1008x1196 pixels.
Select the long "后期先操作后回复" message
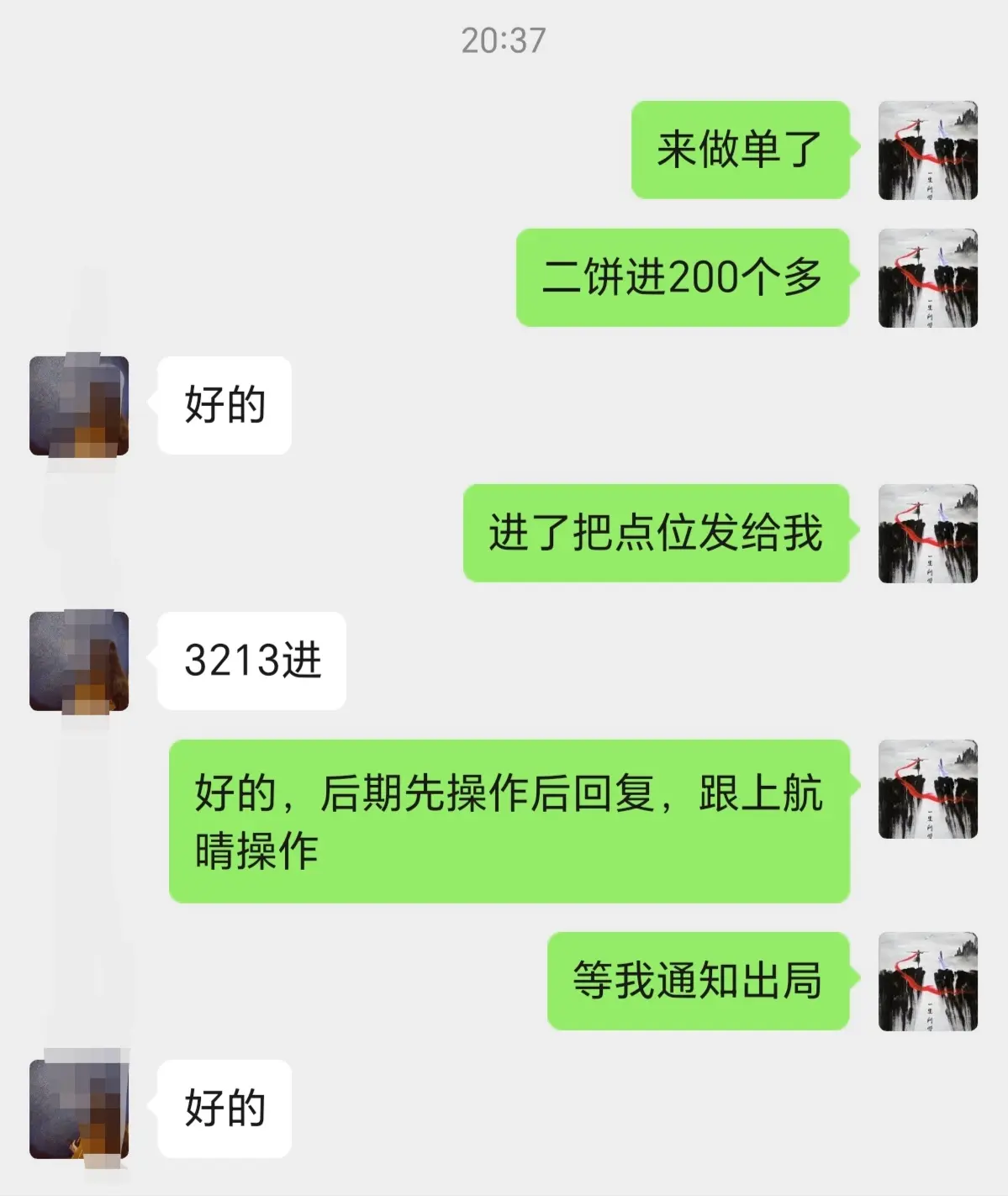tap(510, 819)
